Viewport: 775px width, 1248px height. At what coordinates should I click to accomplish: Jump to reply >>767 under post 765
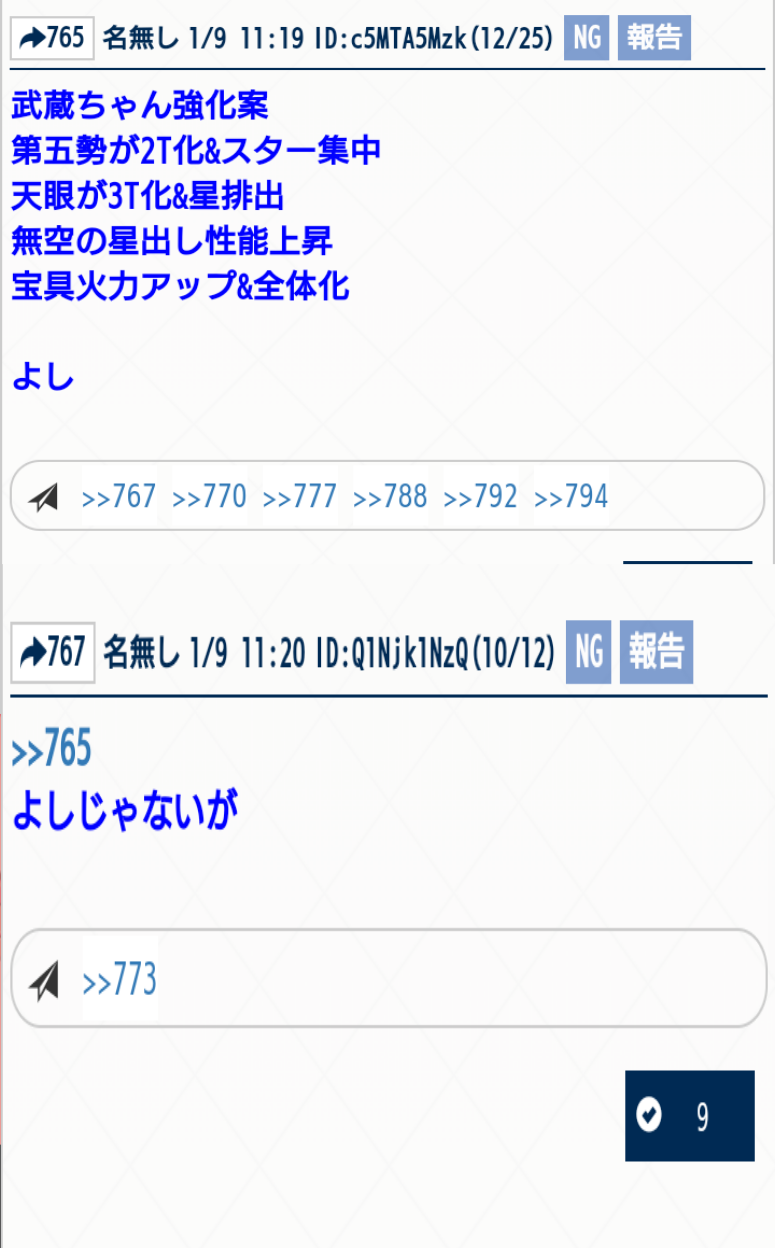[x=119, y=496]
